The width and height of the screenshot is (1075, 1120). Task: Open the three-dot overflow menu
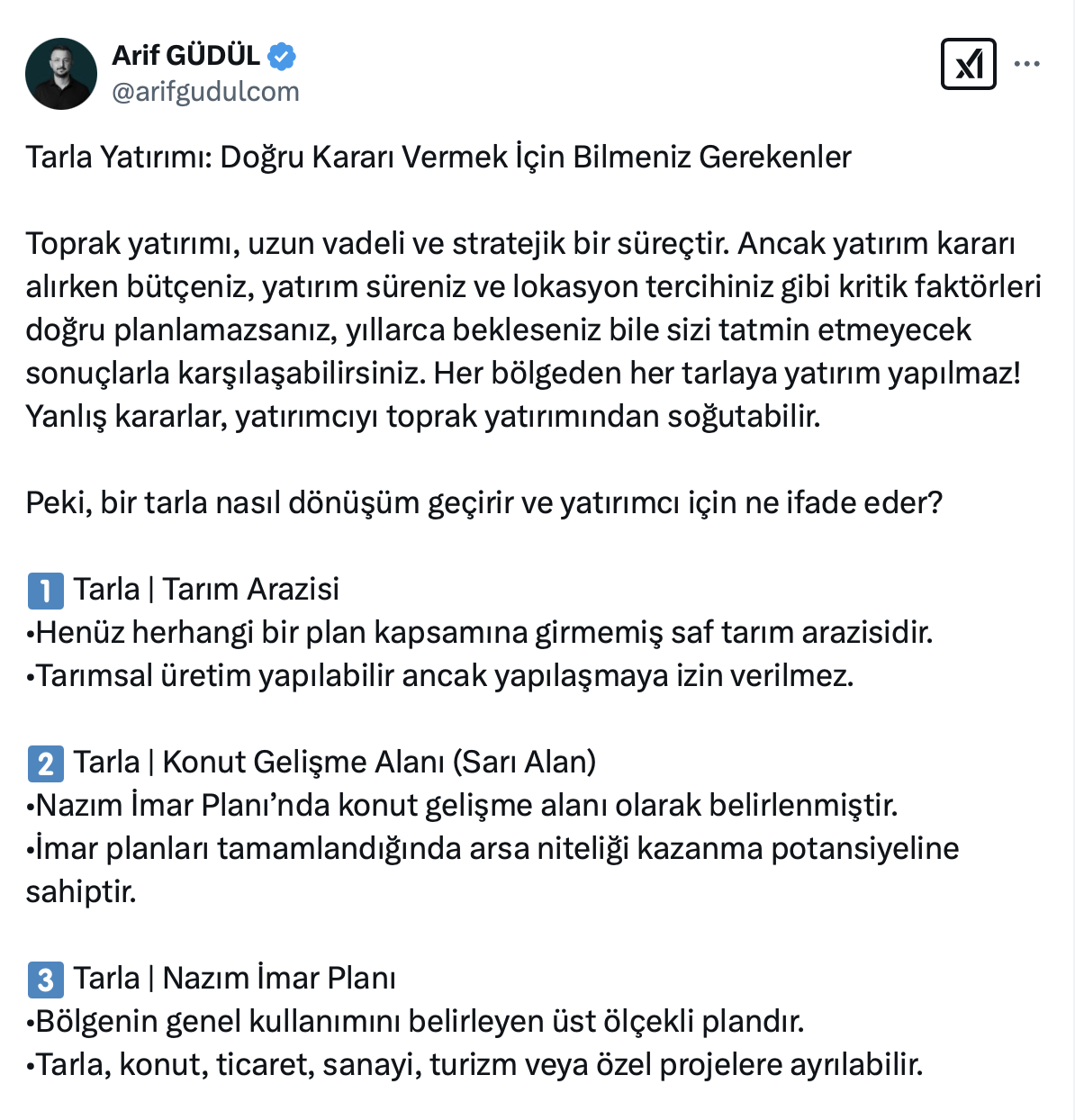pos(1026,64)
